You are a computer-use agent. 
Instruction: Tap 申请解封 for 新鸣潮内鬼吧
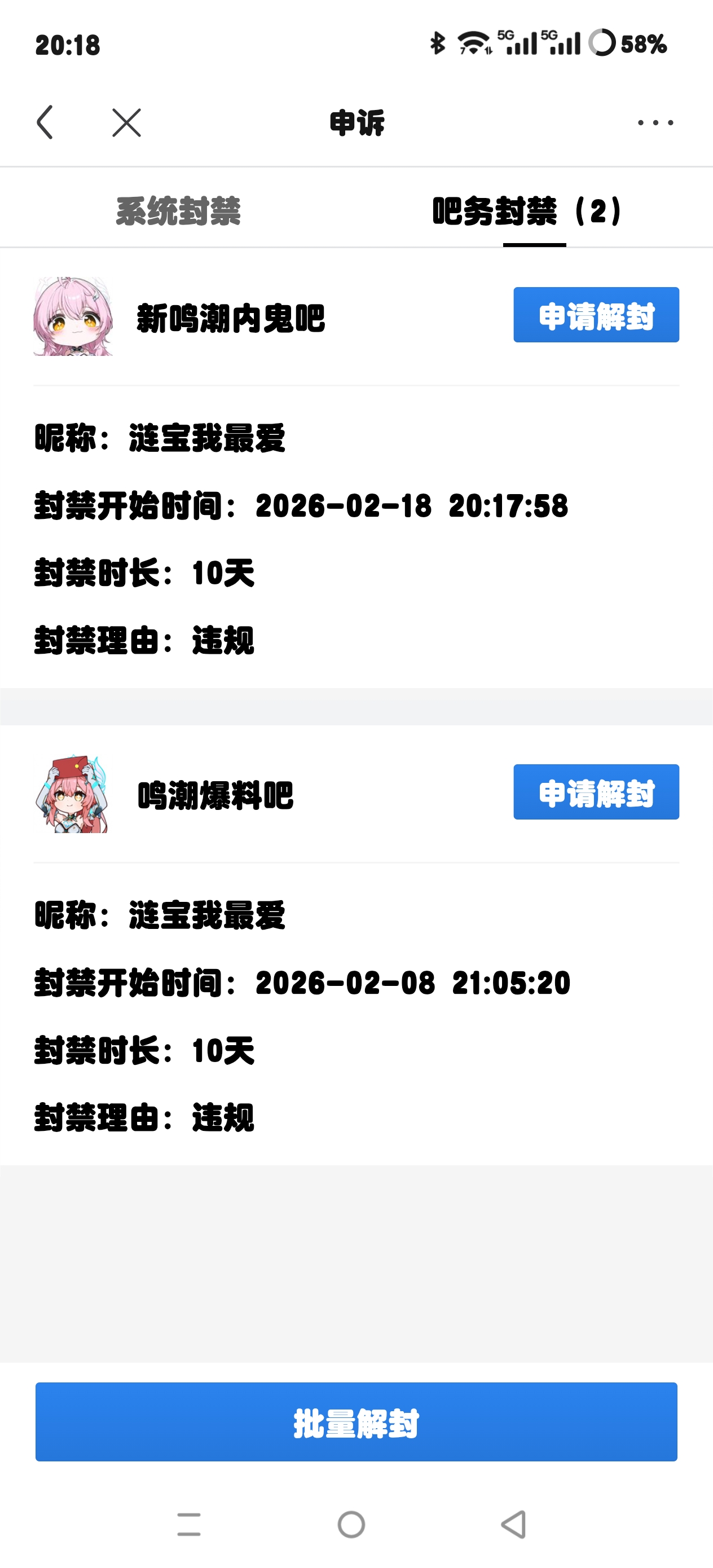(596, 315)
